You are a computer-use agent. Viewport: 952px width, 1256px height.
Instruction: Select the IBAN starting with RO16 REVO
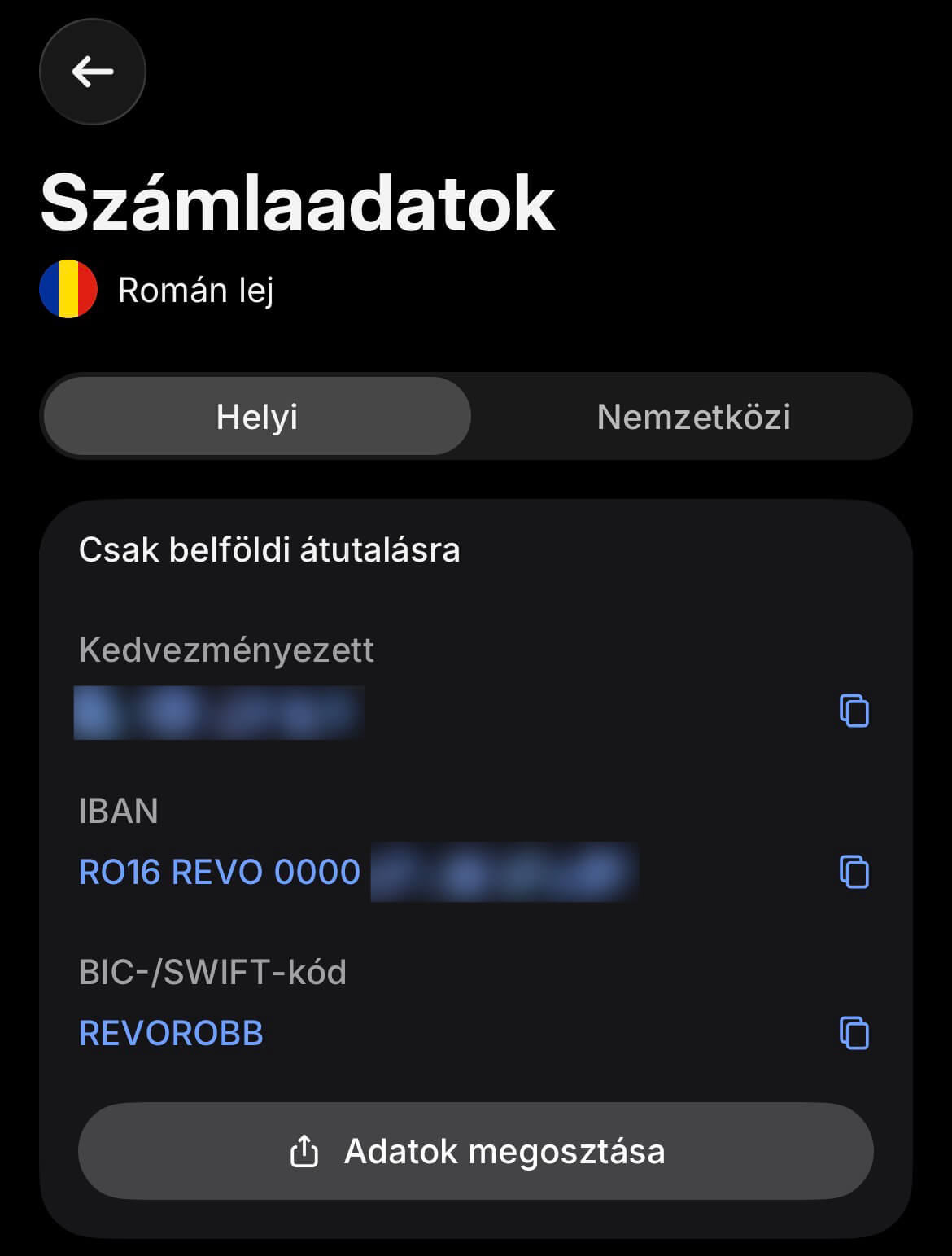(x=218, y=870)
